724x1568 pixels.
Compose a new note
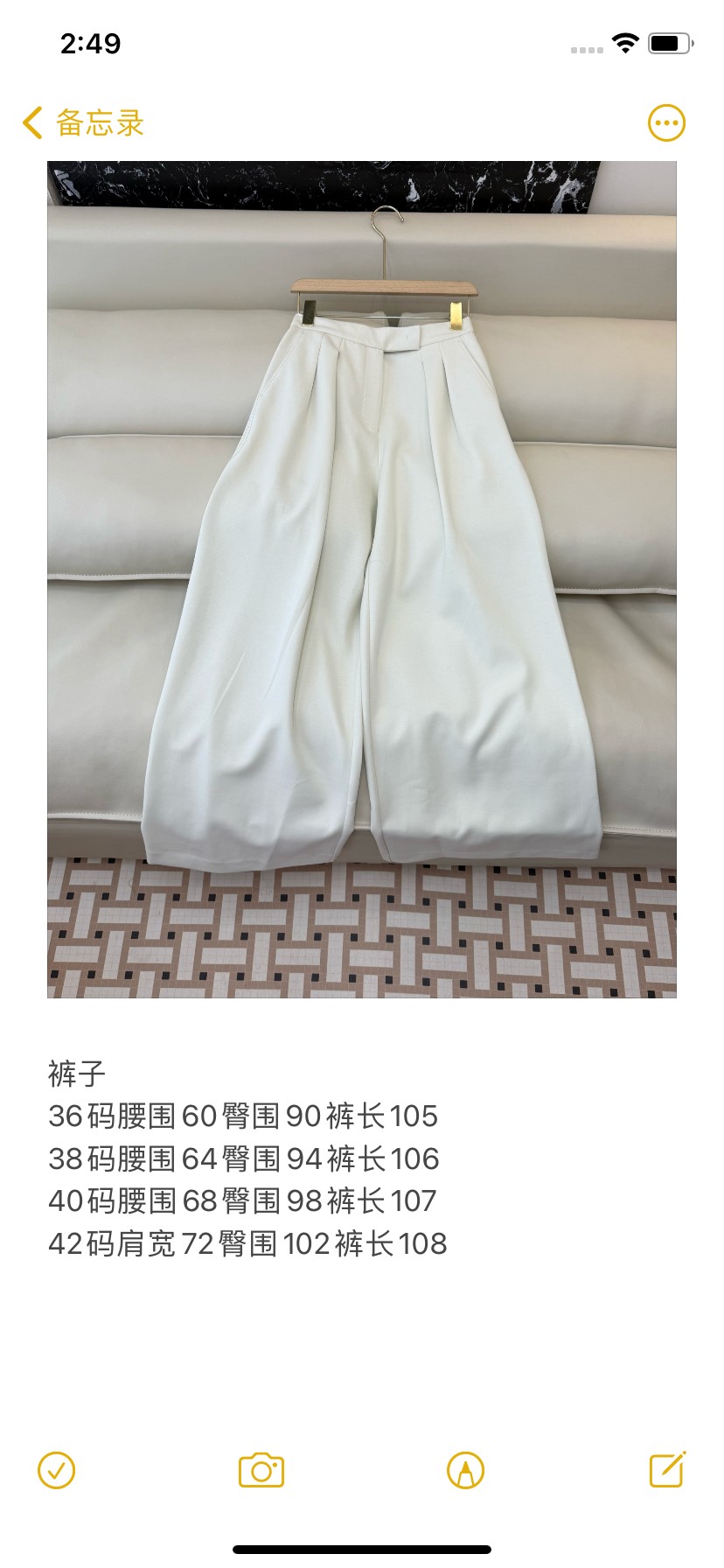tap(667, 1469)
